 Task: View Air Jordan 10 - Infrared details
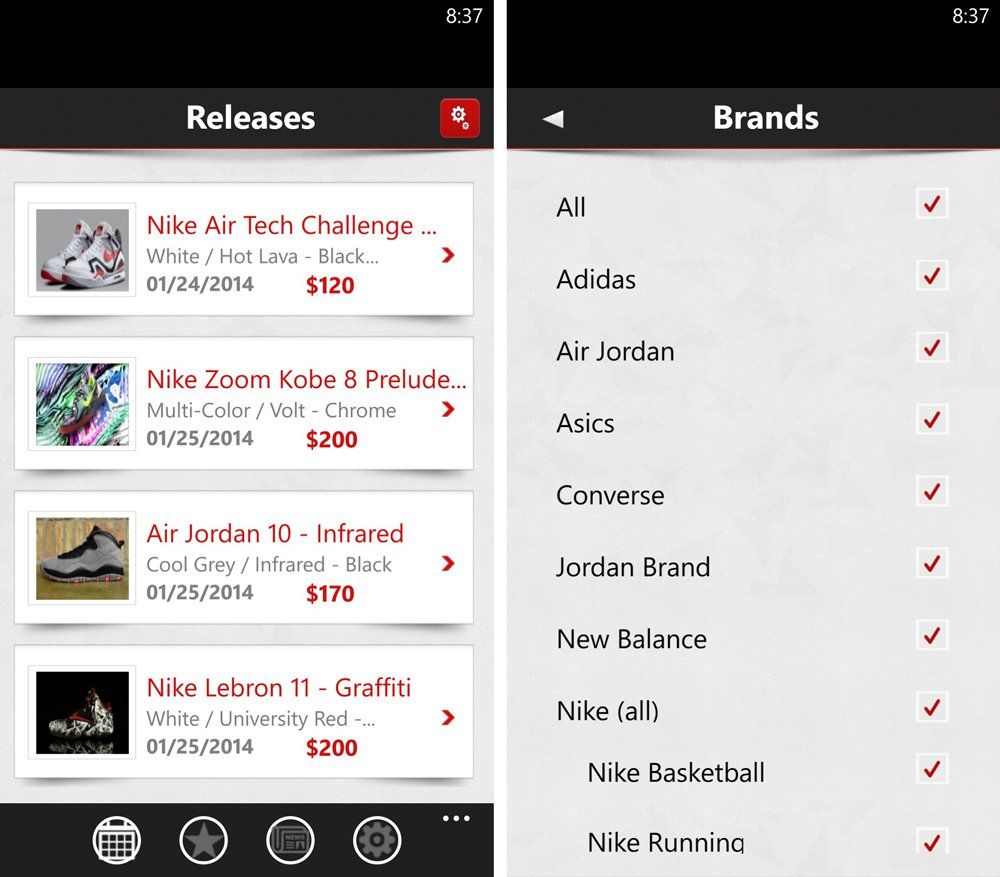click(244, 558)
